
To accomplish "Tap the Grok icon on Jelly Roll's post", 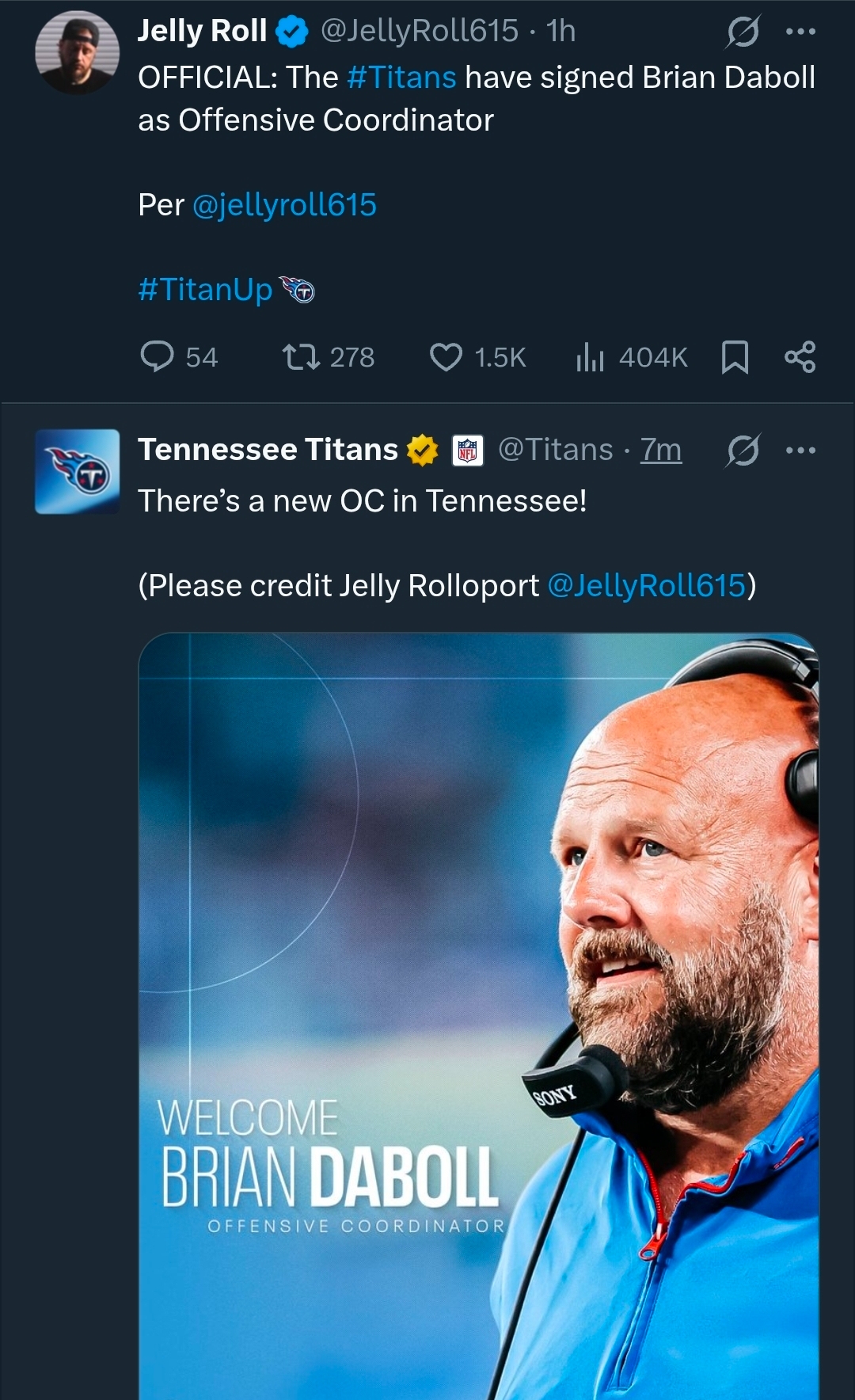I will point(743,32).
